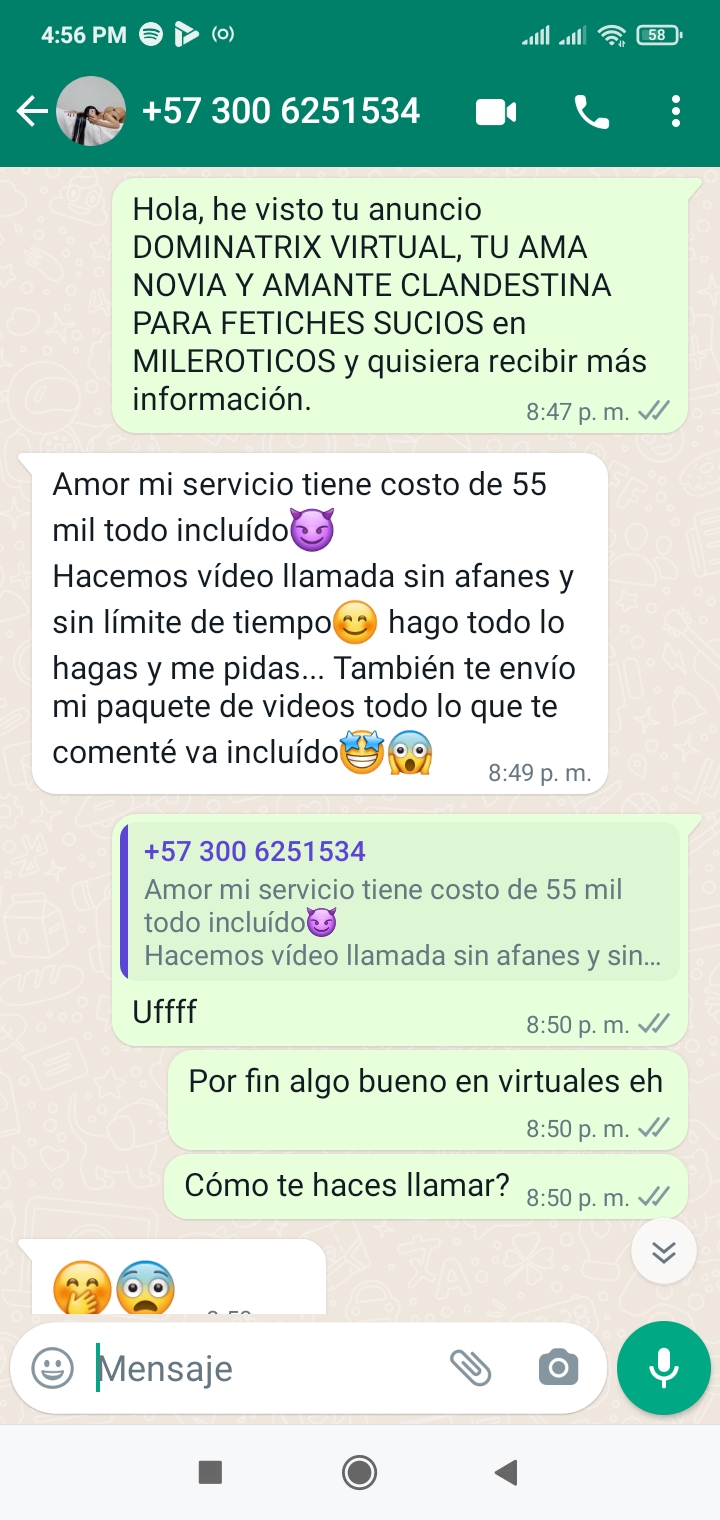Attach a file with the paperclip
The height and width of the screenshot is (1520, 720).
point(470,1368)
